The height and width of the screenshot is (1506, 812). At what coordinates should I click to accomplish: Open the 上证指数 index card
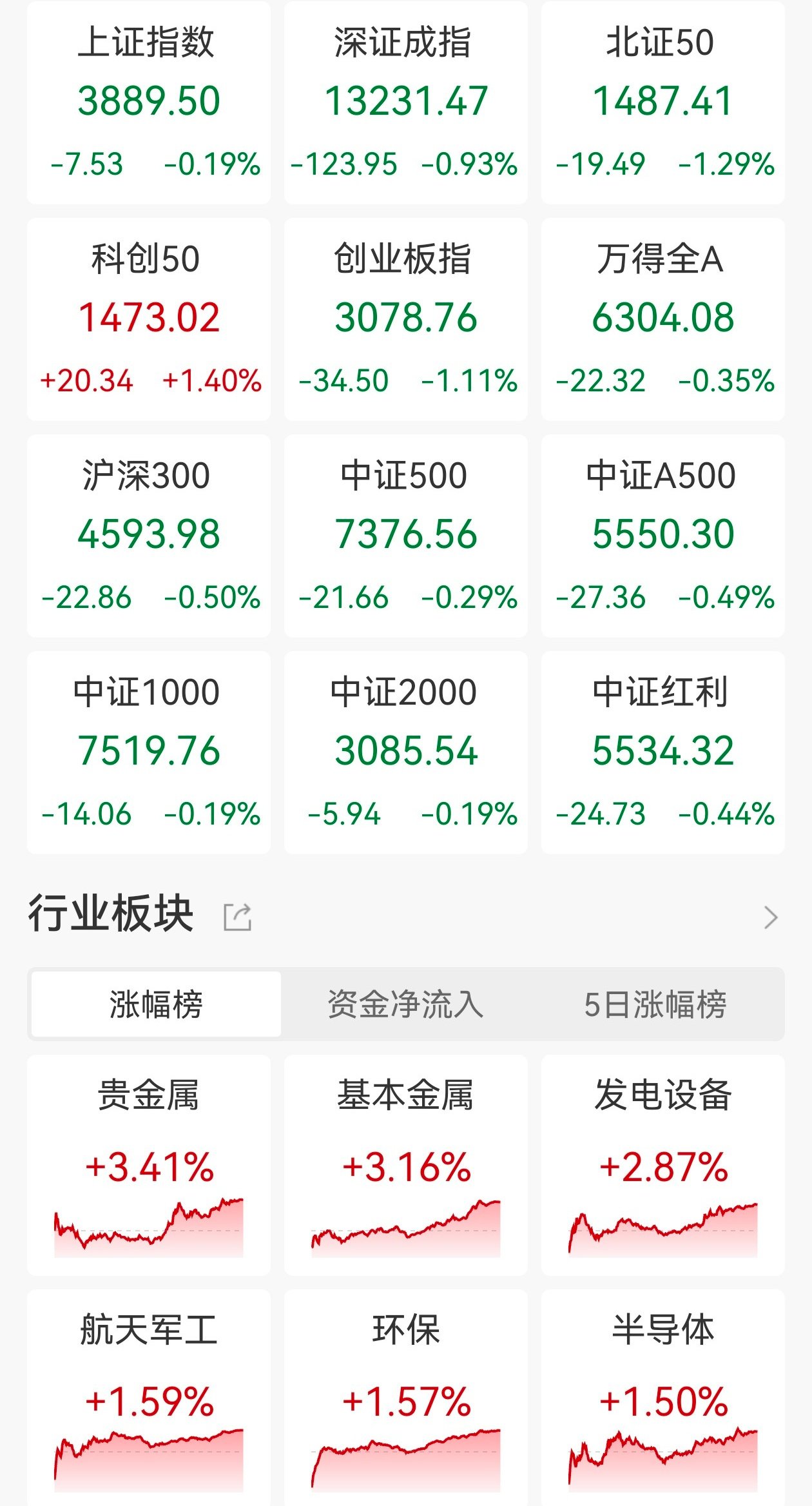pos(149,103)
